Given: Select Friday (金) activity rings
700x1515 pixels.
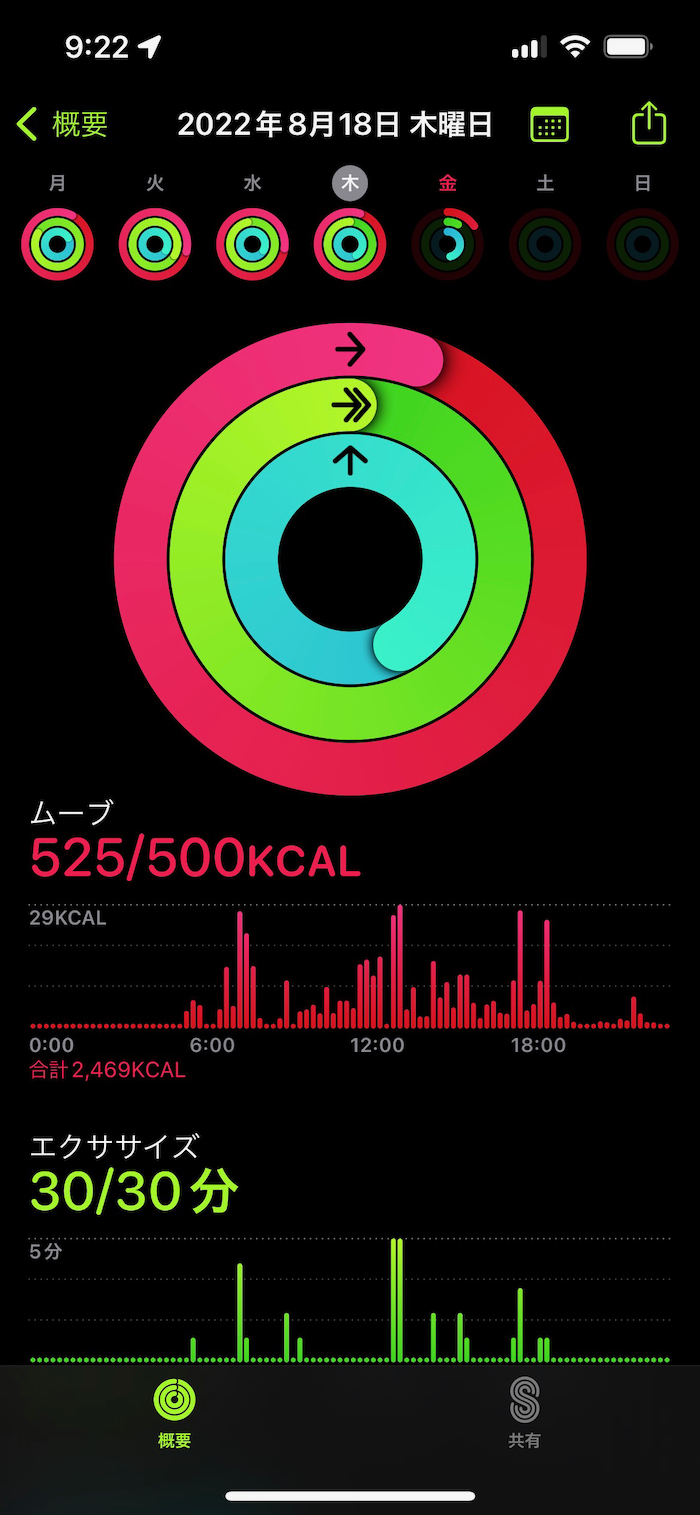Looking at the screenshot, I should point(447,243).
